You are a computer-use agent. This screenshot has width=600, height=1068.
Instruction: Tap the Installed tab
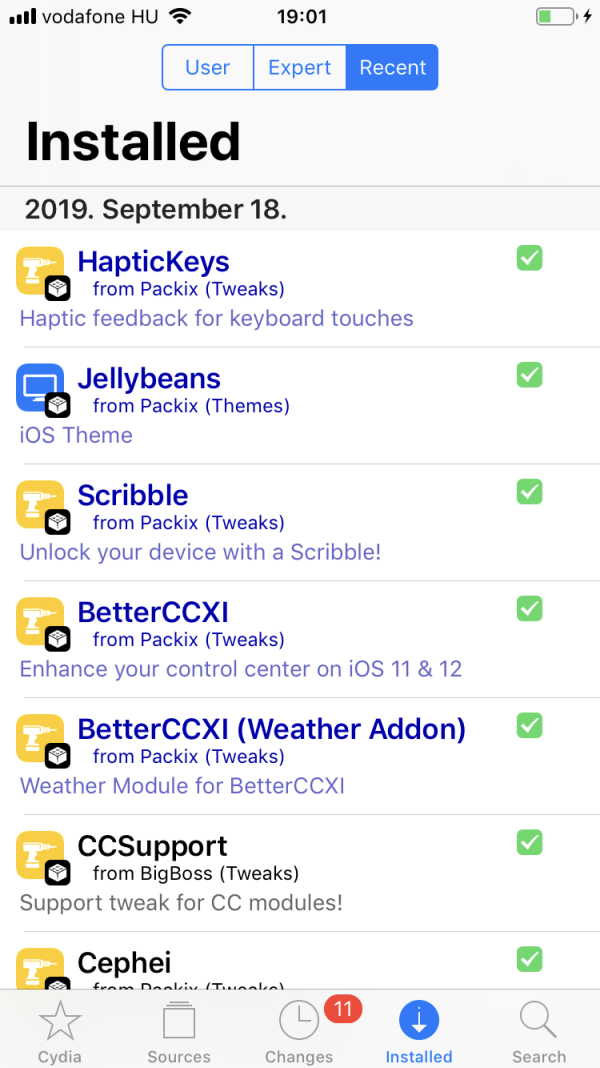[x=419, y=1032]
